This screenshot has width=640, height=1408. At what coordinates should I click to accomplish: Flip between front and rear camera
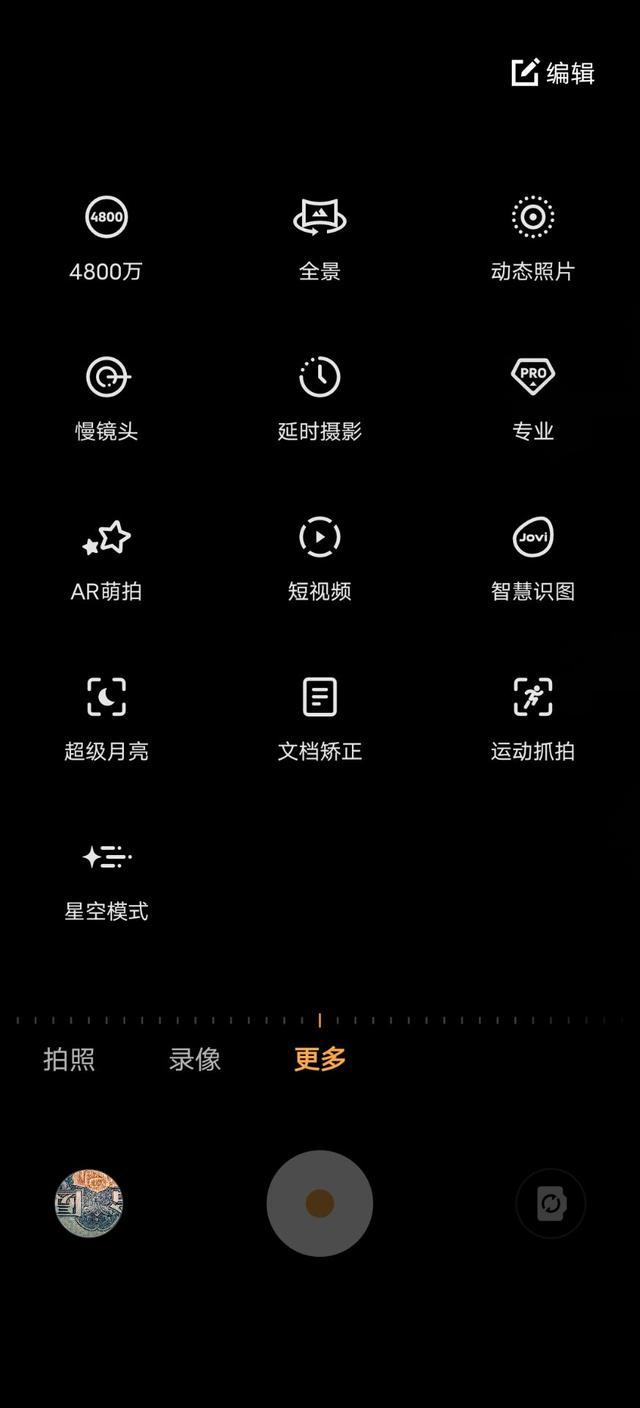550,1203
